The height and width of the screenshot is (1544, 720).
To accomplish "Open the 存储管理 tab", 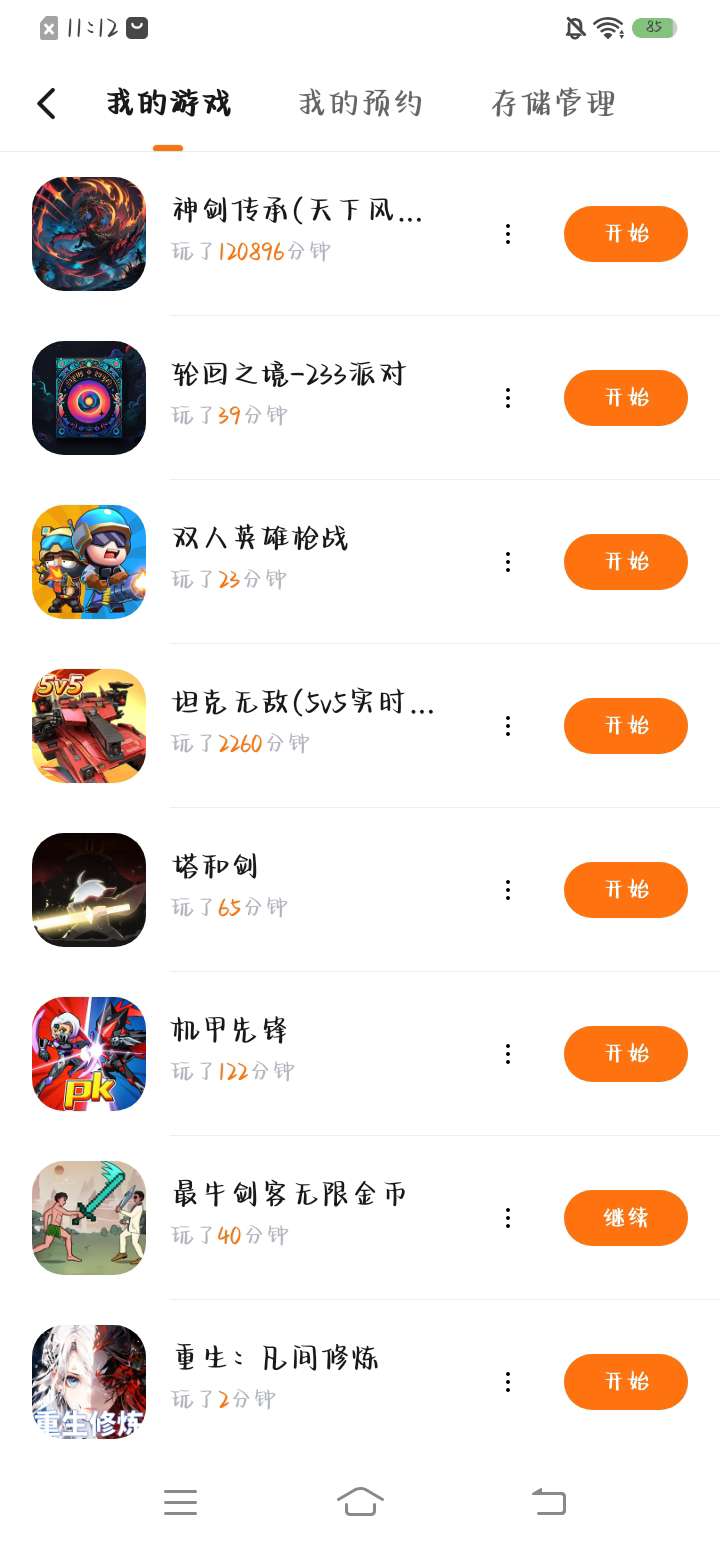I will [553, 104].
